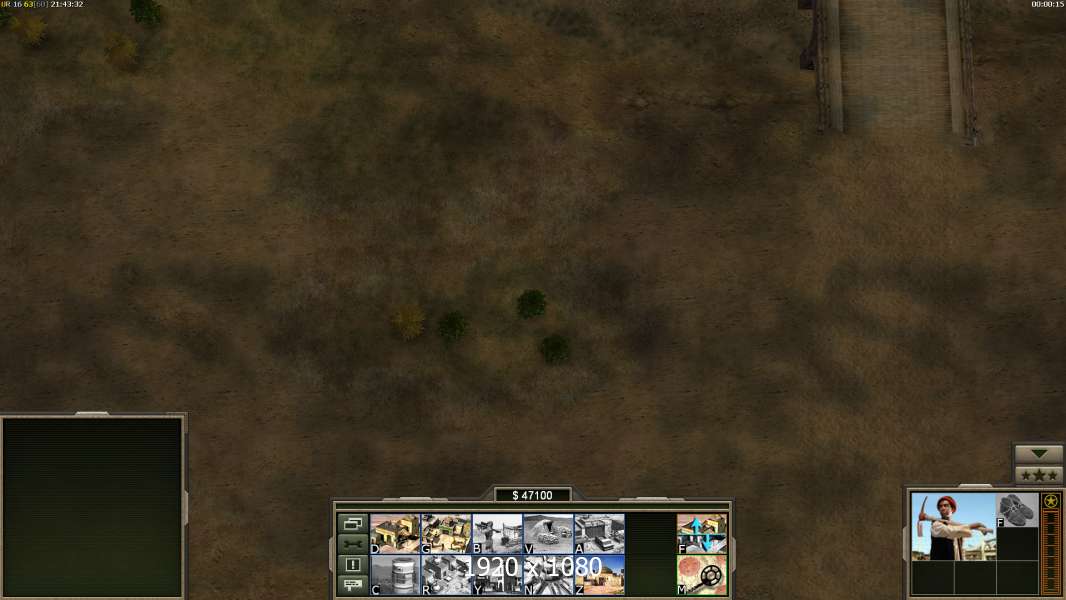1066x600 pixels.
Task: Open the three-star generals powers button
Action: point(1038,475)
